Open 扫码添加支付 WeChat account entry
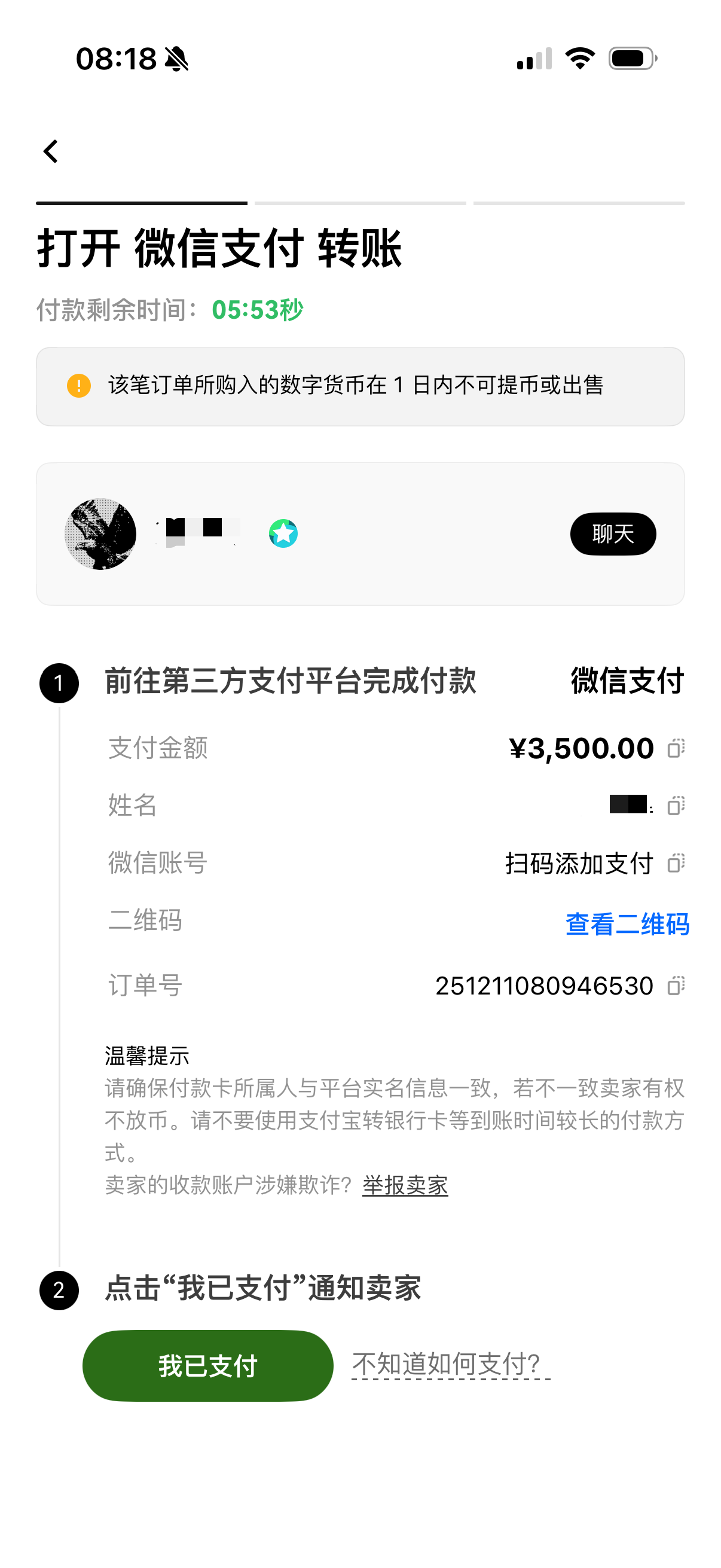721x1568 pixels. point(579,864)
